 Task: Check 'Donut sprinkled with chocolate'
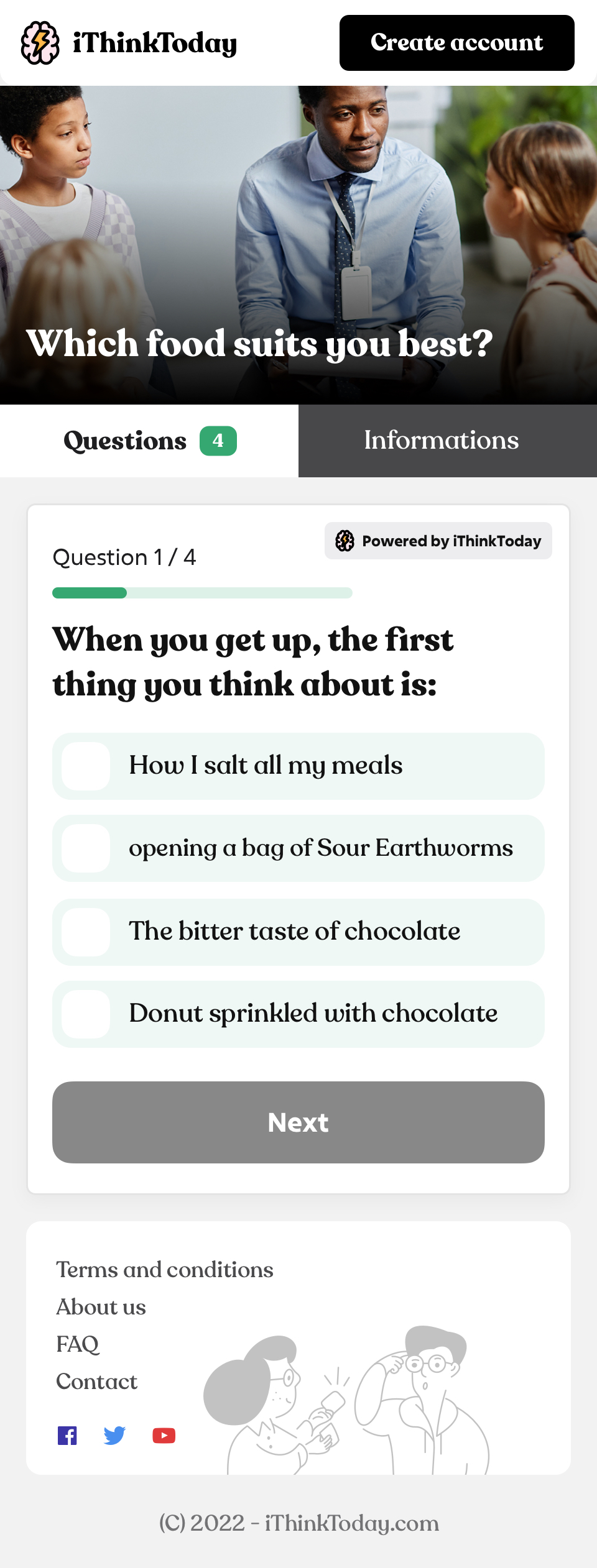click(298, 1014)
